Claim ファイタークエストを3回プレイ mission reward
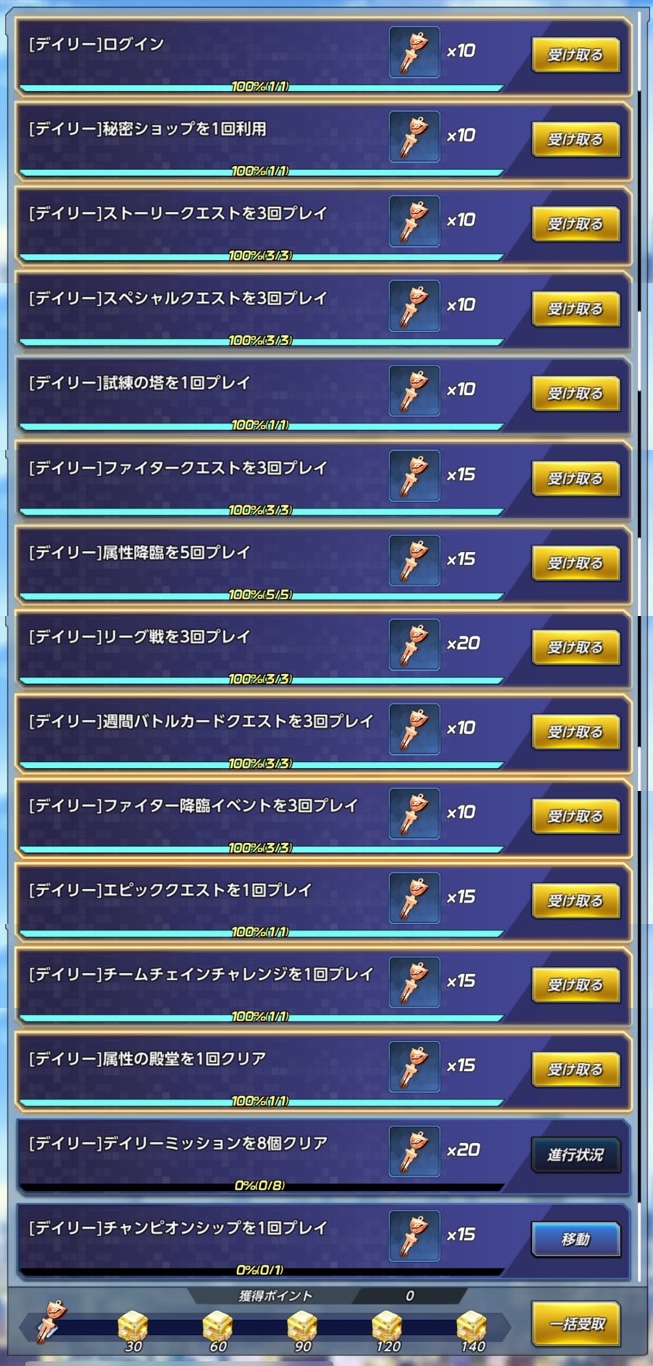The width and height of the screenshot is (653, 1366). tap(575, 478)
